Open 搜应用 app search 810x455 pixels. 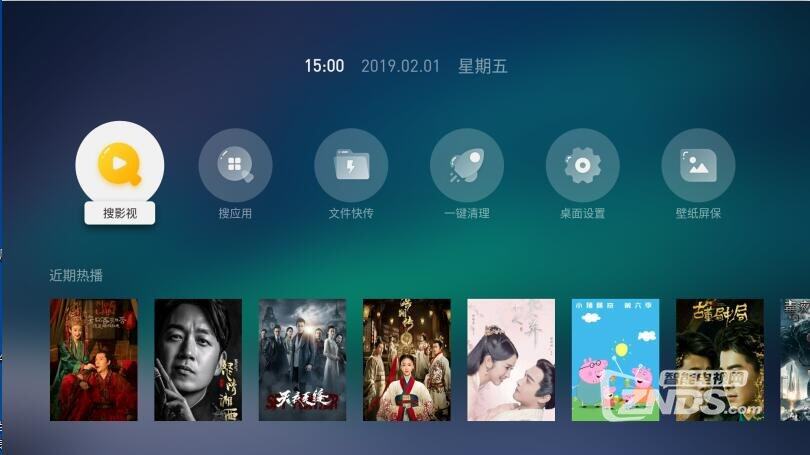click(x=235, y=165)
